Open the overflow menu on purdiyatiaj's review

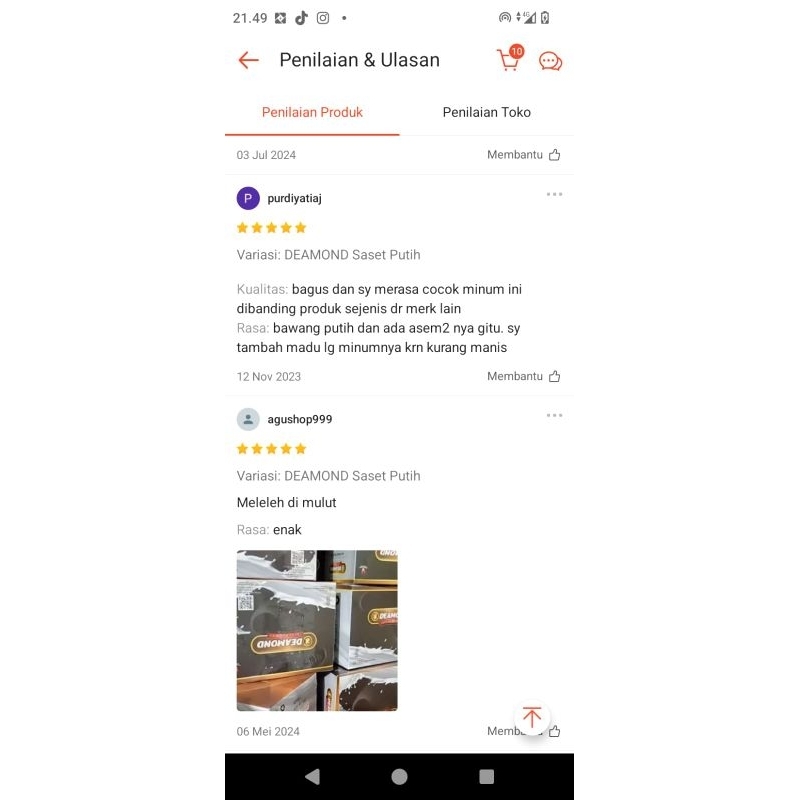click(554, 194)
